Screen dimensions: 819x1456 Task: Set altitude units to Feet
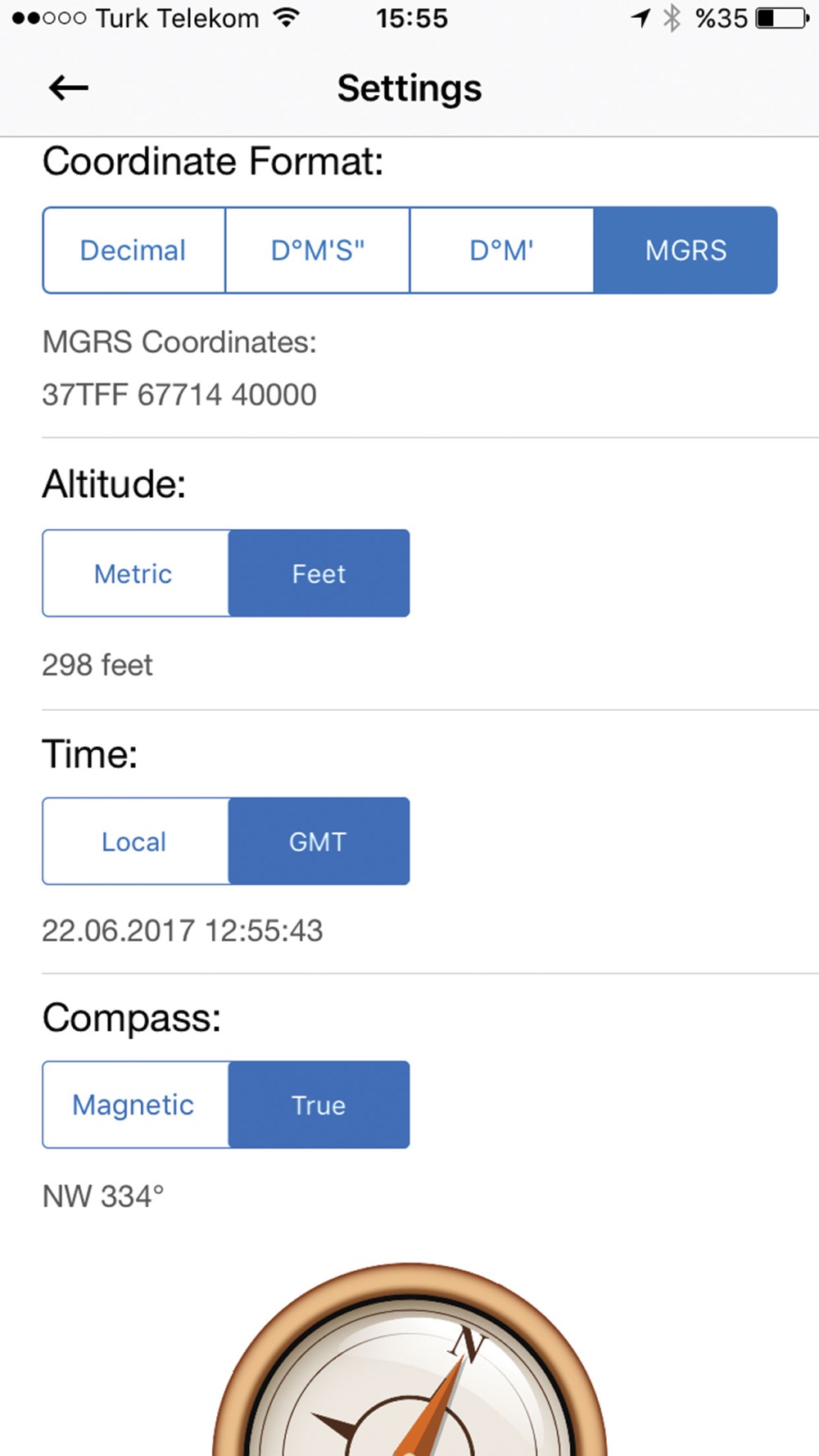[319, 573]
